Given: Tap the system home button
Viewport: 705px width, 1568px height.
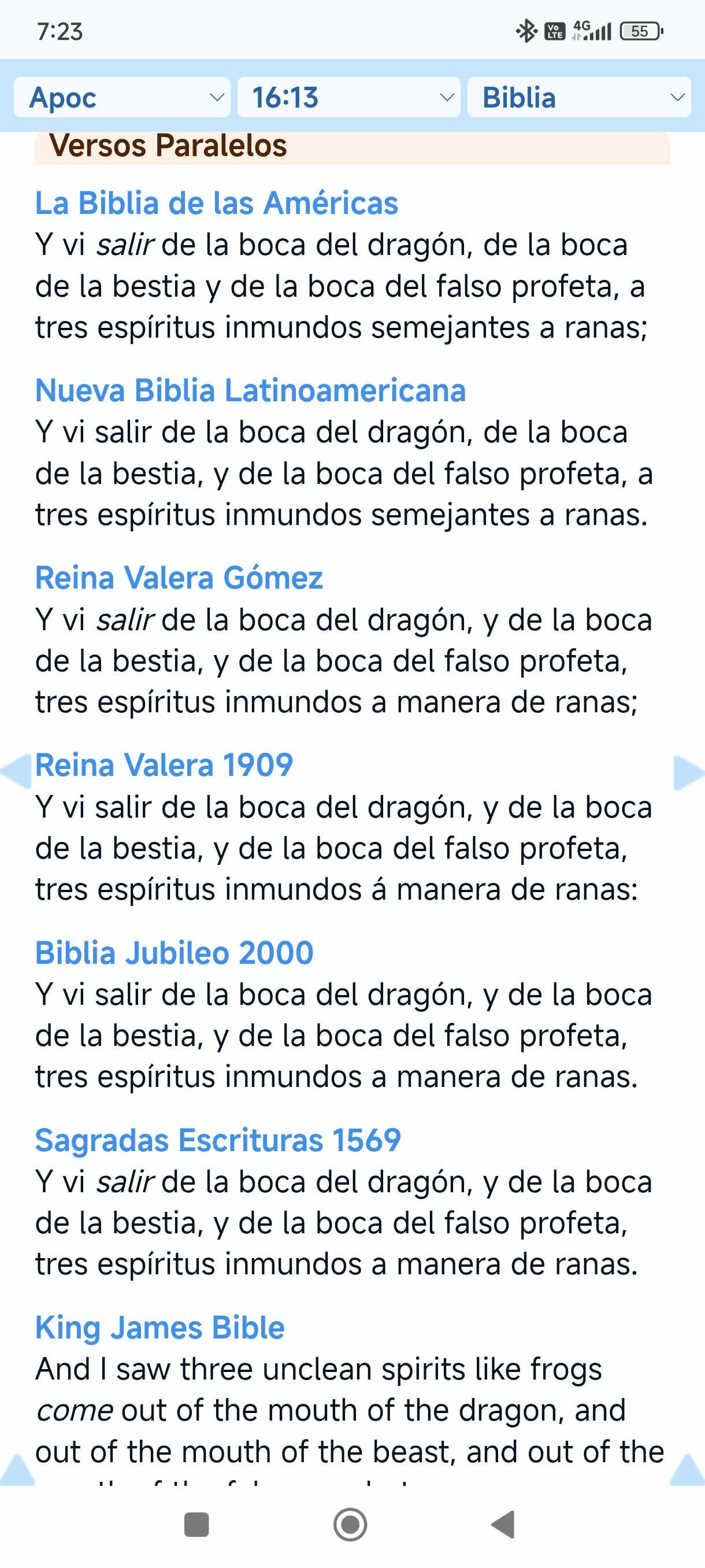Looking at the screenshot, I should (x=350, y=1525).
